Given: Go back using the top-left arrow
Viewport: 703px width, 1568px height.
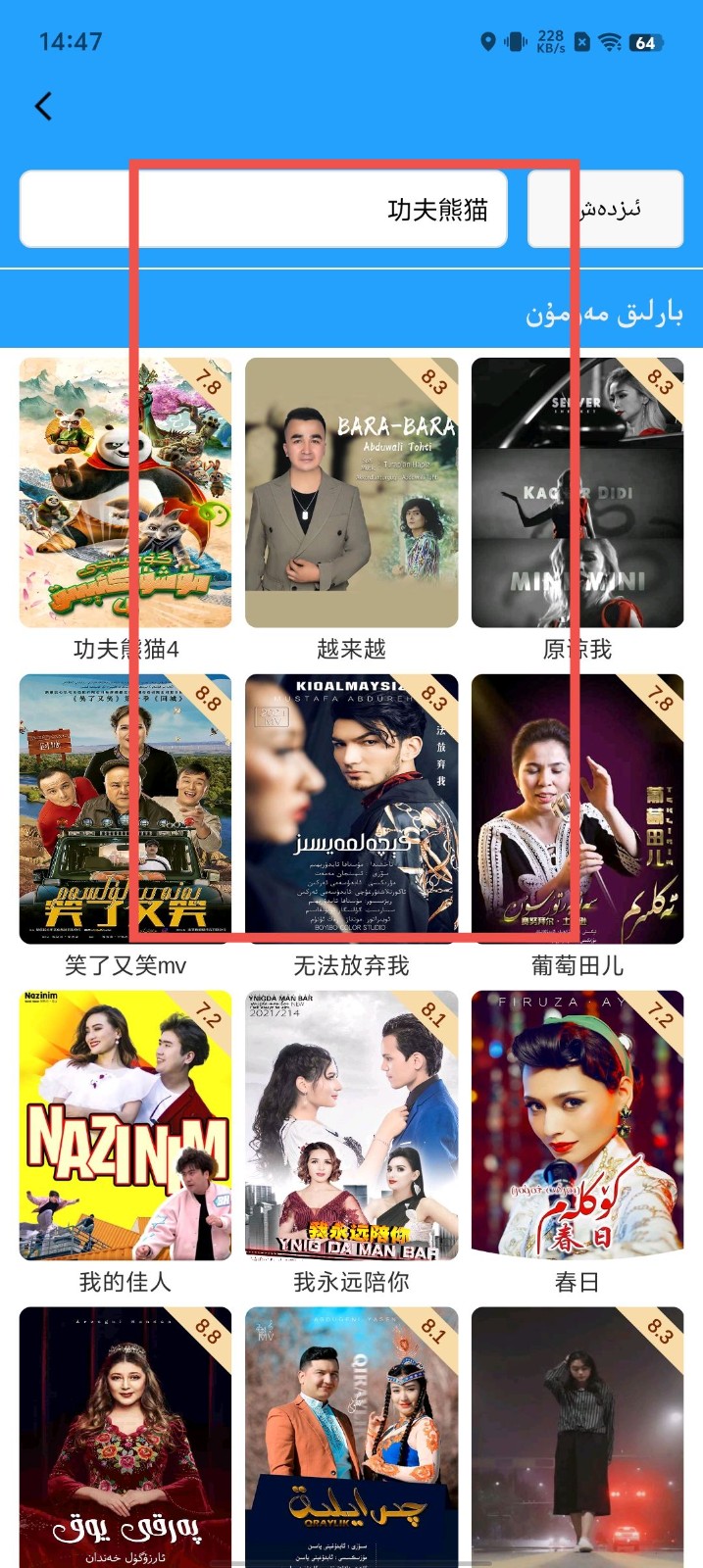Looking at the screenshot, I should coord(43,106).
